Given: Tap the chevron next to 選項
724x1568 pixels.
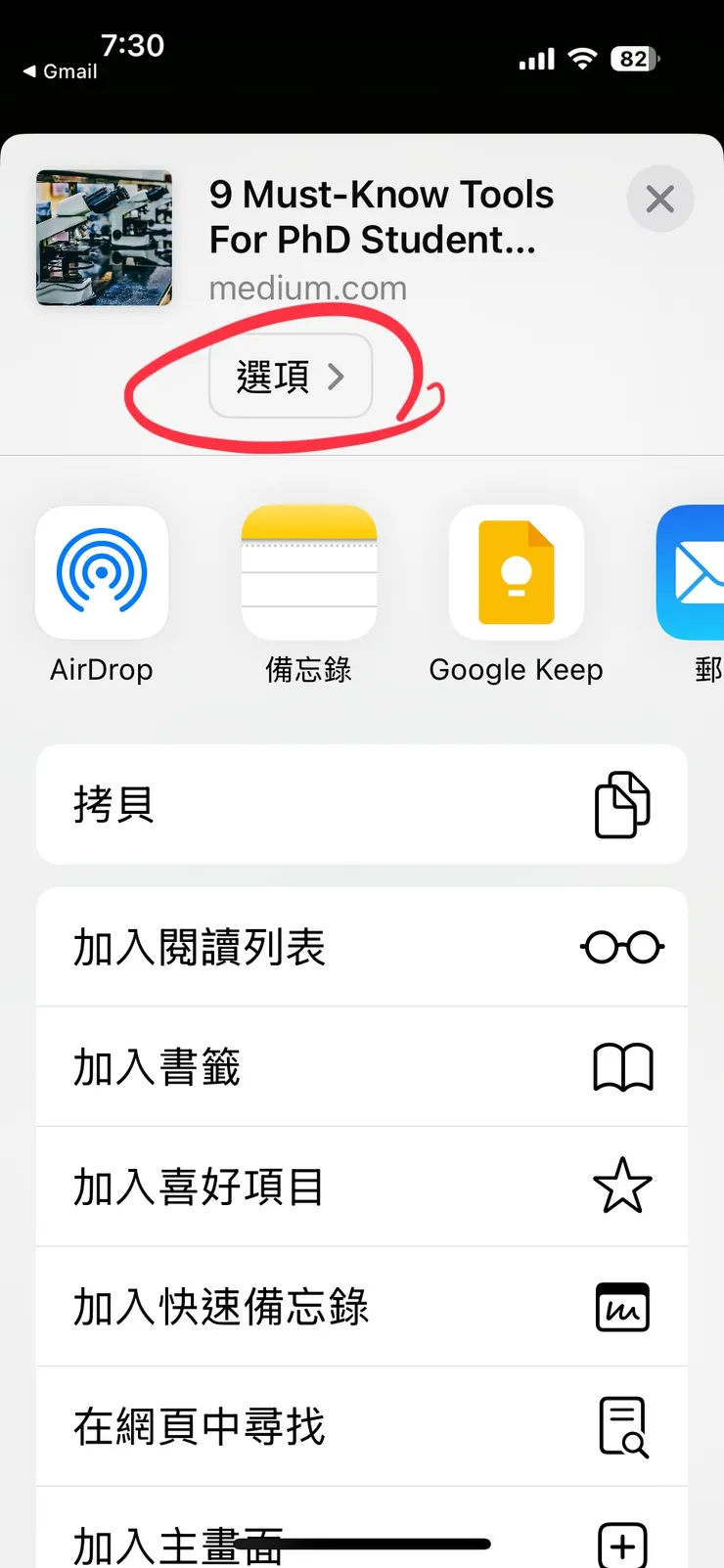Looking at the screenshot, I should (338, 377).
